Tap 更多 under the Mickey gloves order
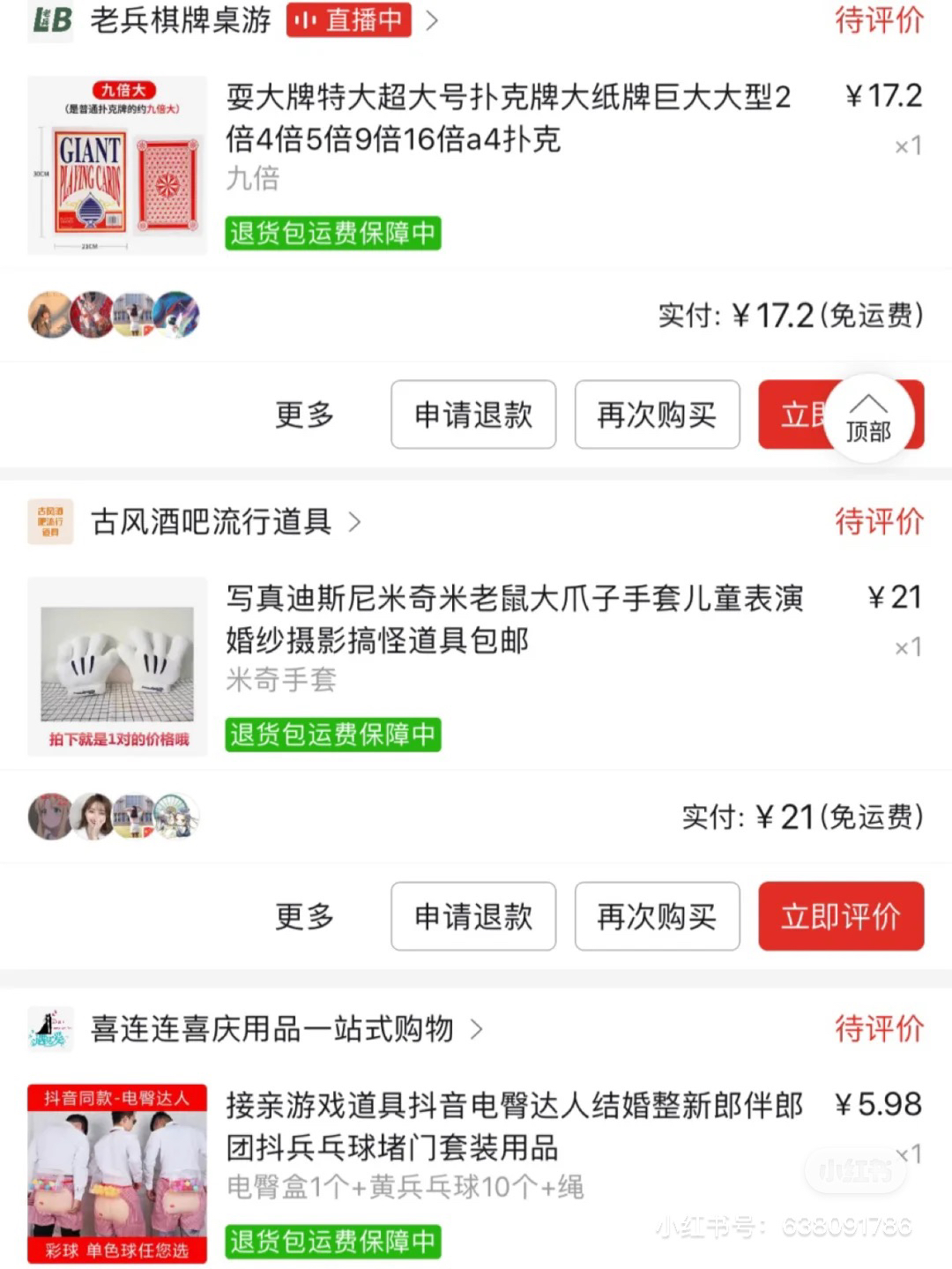This screenshot has height=1269, width=952. [x=304, y=916]
